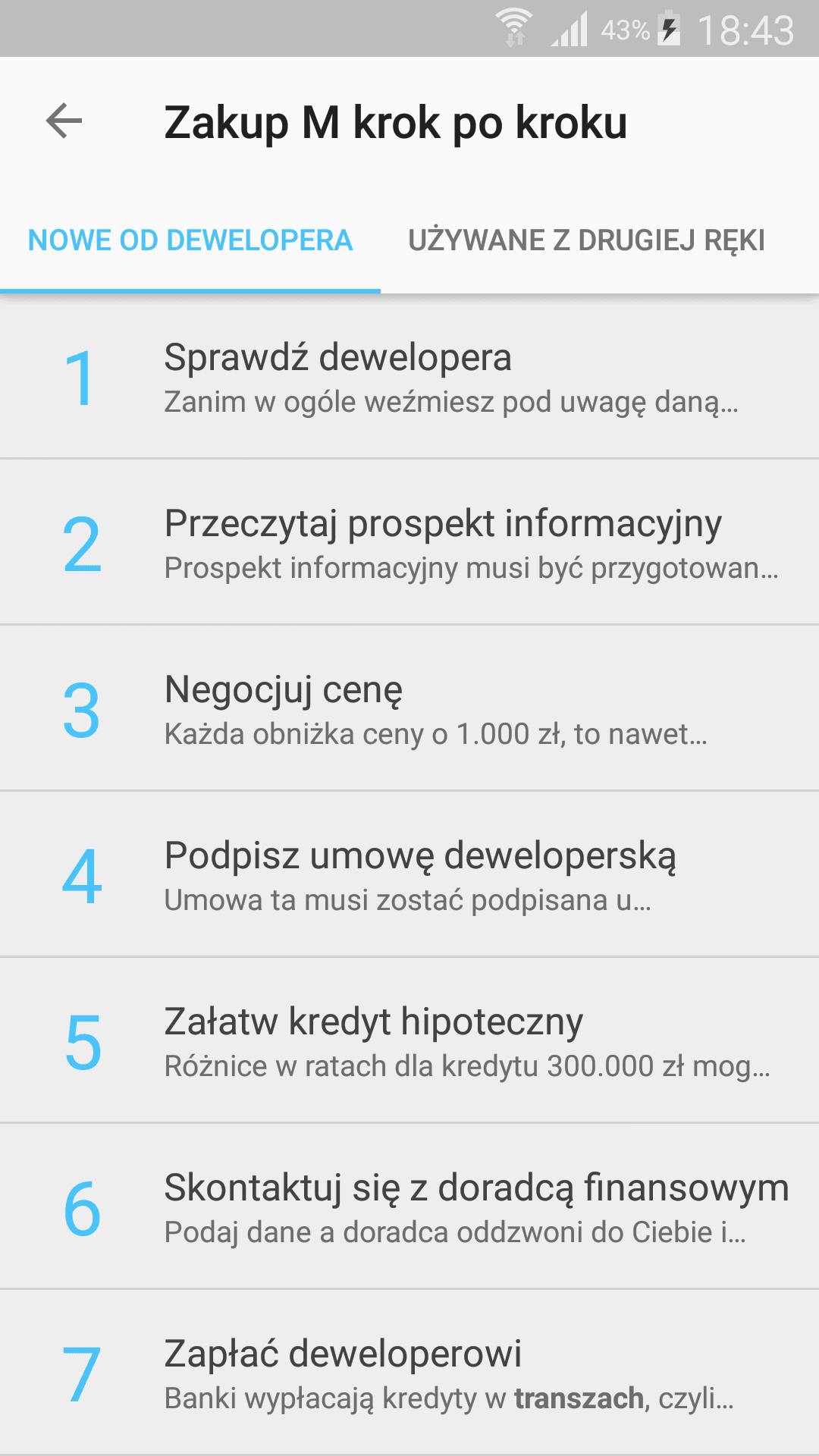Open step 2 Przeczytaj prospekt informacyjny
This screenshot has height=1456, width=819.
click(409, 542)
